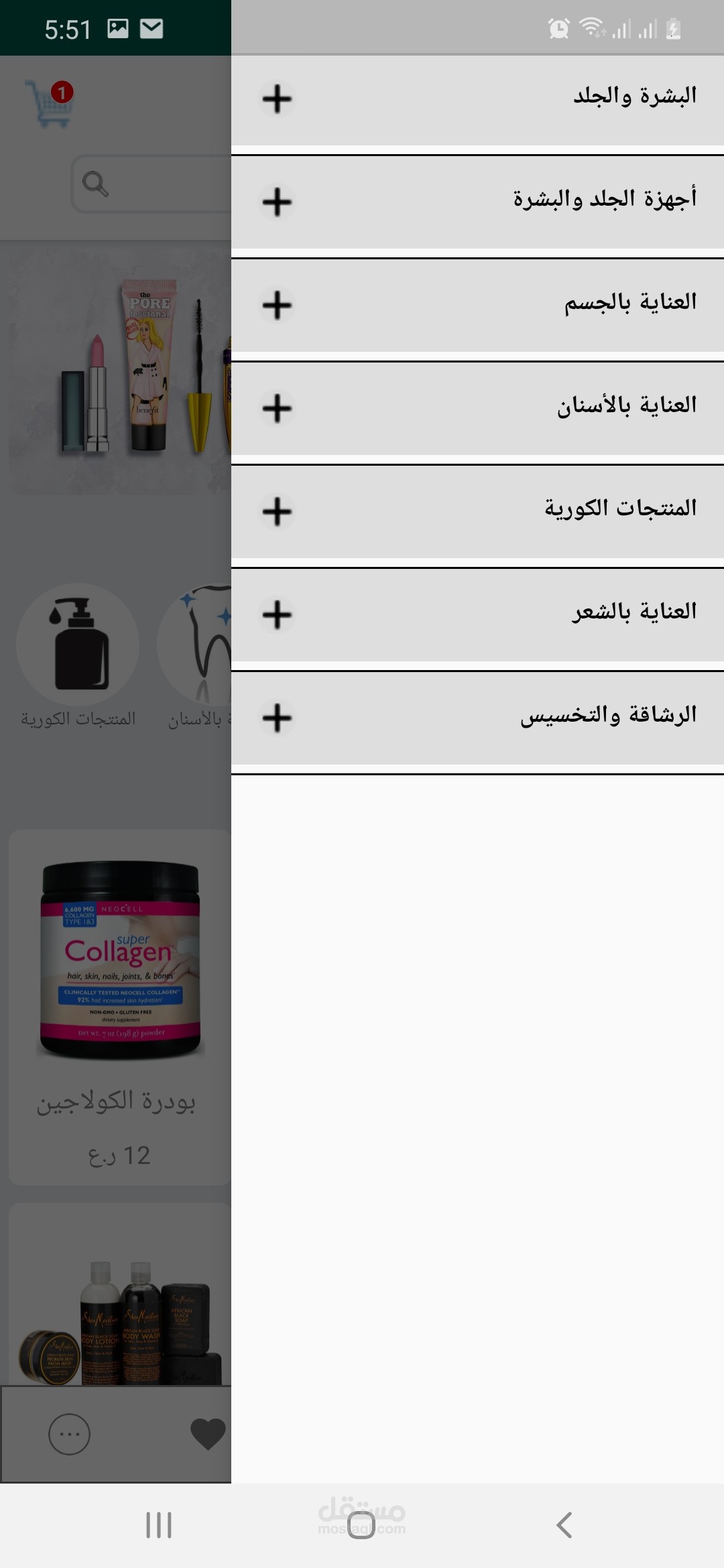Expand the العناية بالأسنان category

click(x=277, y=409)
